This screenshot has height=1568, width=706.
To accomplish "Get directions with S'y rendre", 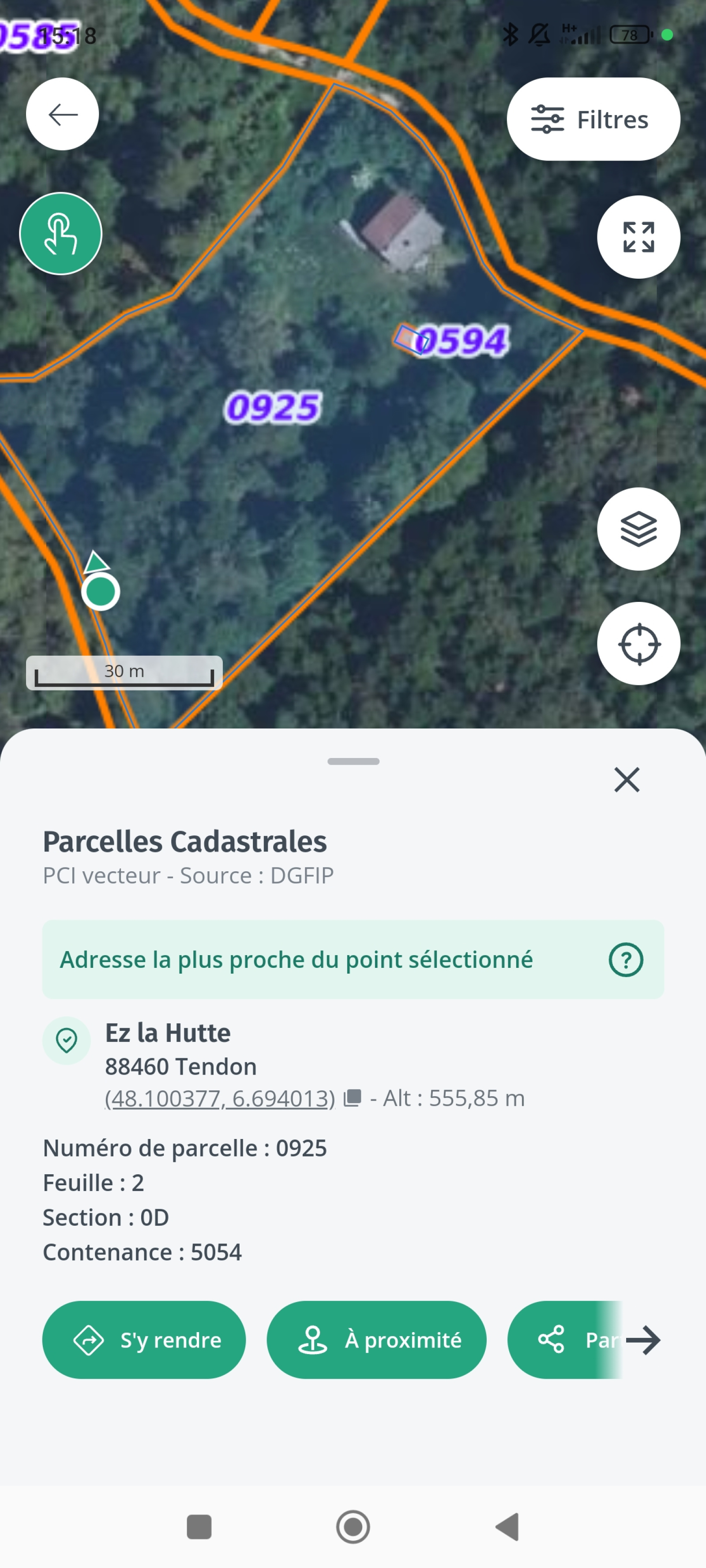I will [144, 1340].
